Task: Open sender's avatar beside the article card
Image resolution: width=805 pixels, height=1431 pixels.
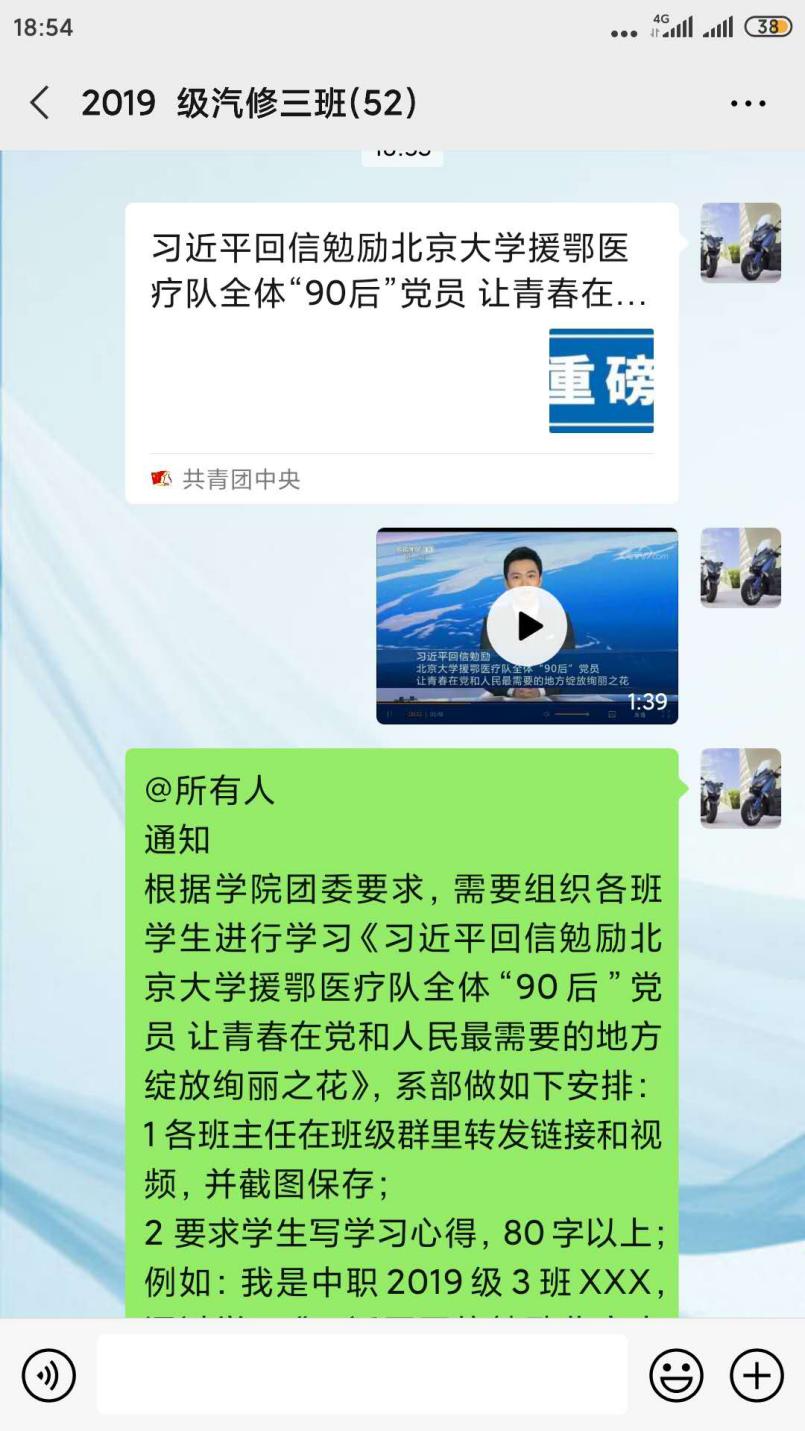Action: [x=740, y=243]
